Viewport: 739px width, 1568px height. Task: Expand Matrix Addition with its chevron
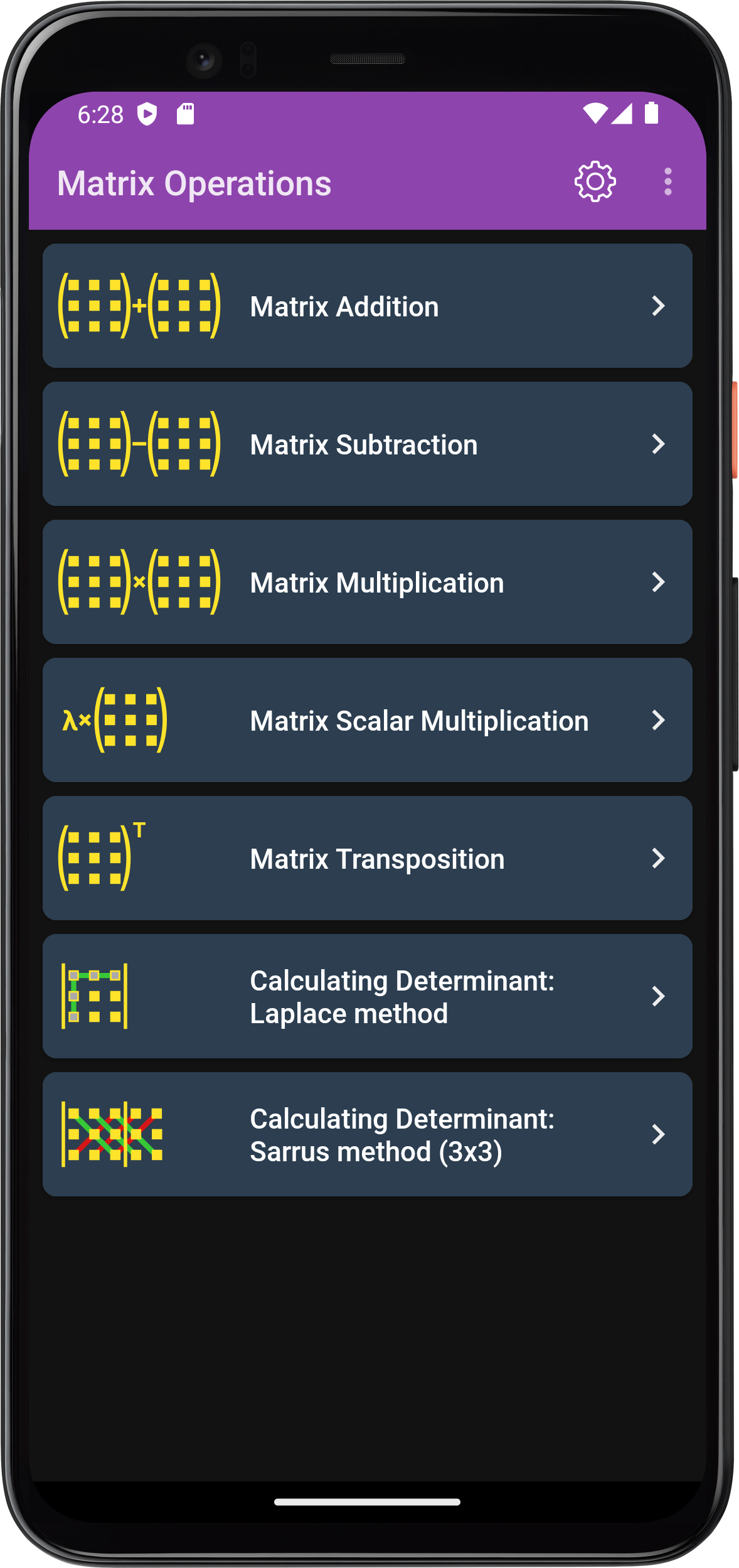[659, 306]
